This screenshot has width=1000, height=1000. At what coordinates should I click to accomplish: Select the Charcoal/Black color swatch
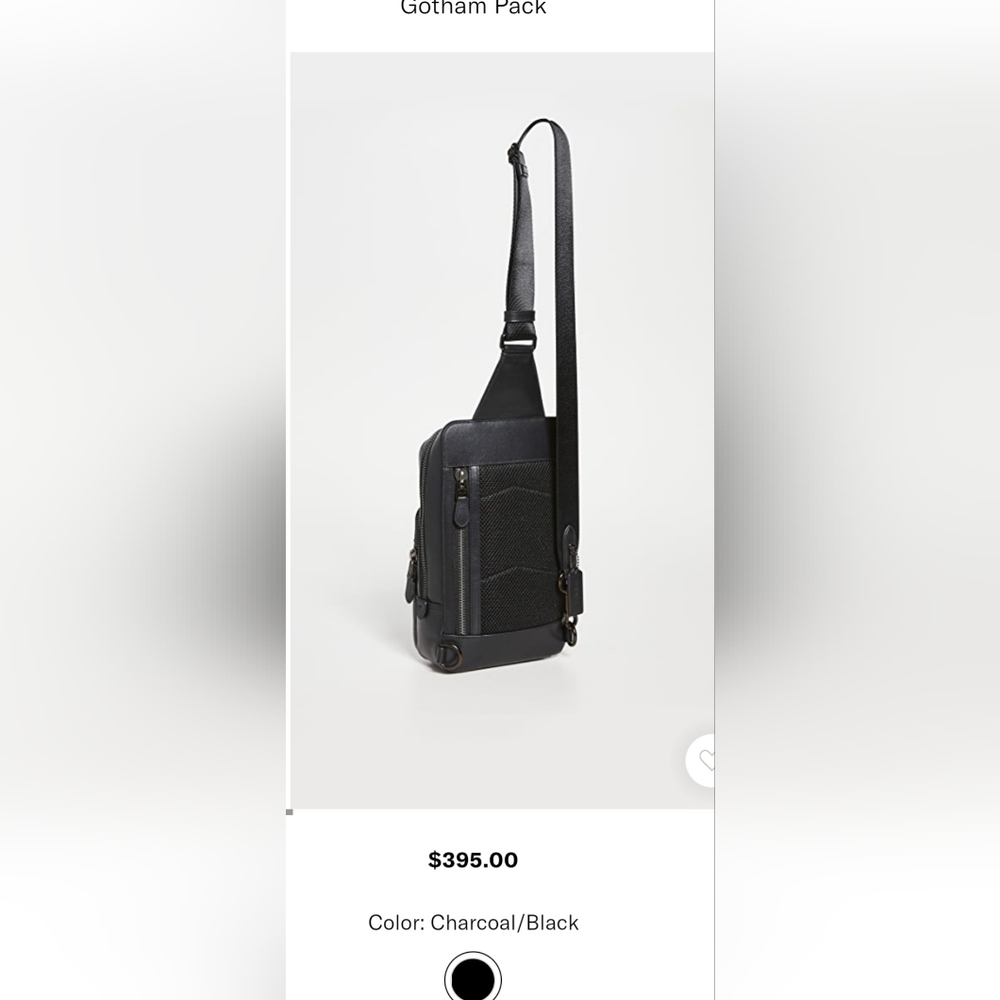(x=472, y=977)
